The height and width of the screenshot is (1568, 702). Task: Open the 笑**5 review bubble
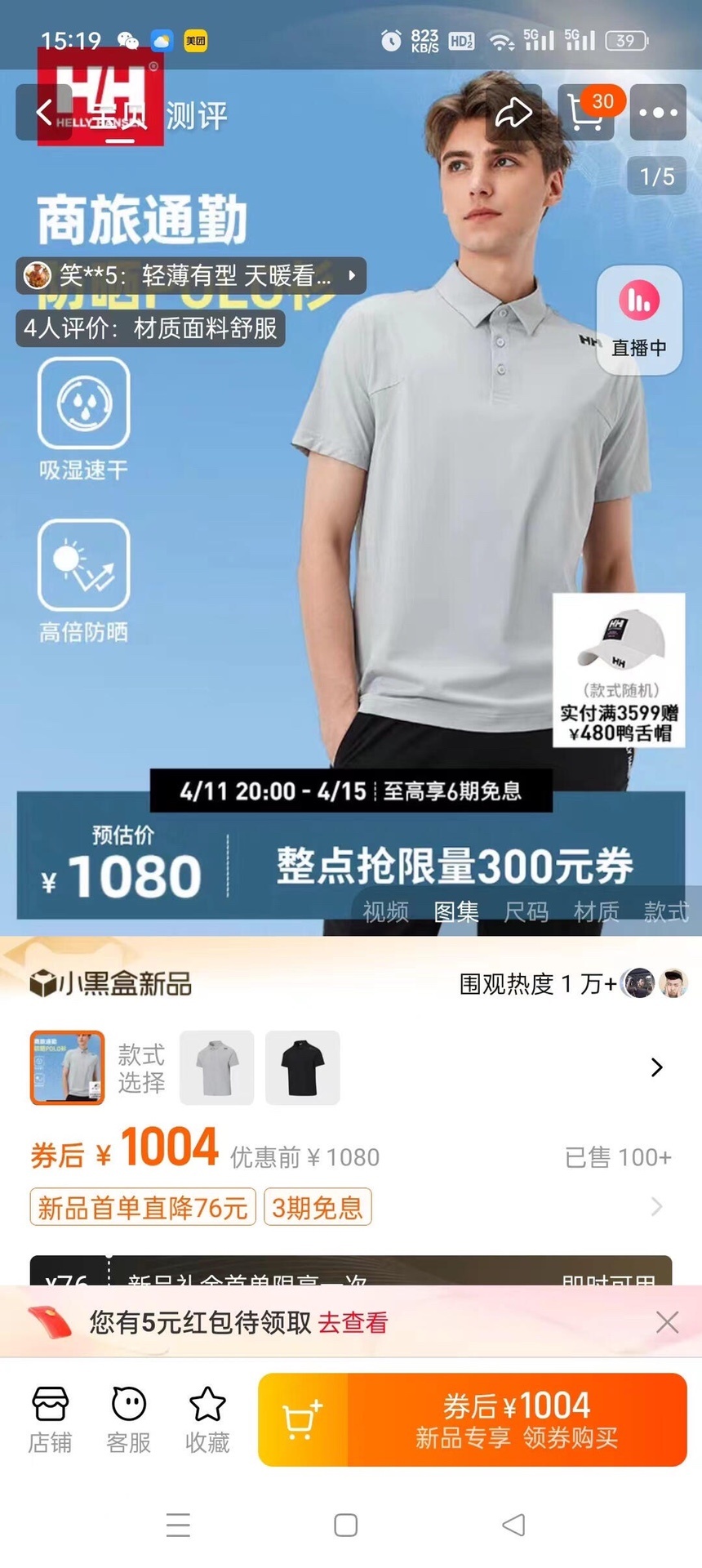(190, 276)
